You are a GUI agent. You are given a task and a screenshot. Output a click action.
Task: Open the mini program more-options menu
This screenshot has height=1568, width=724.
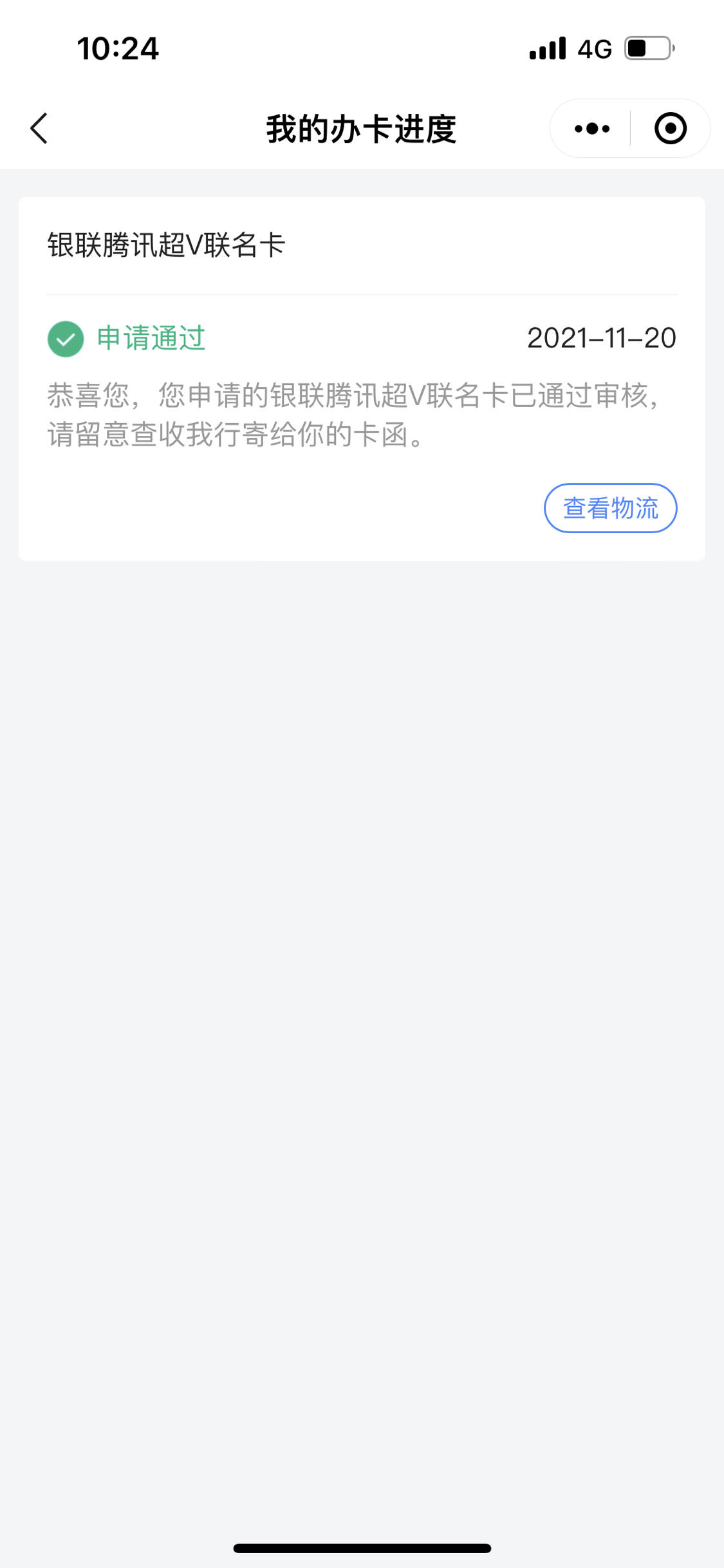[x=591, y=128]
